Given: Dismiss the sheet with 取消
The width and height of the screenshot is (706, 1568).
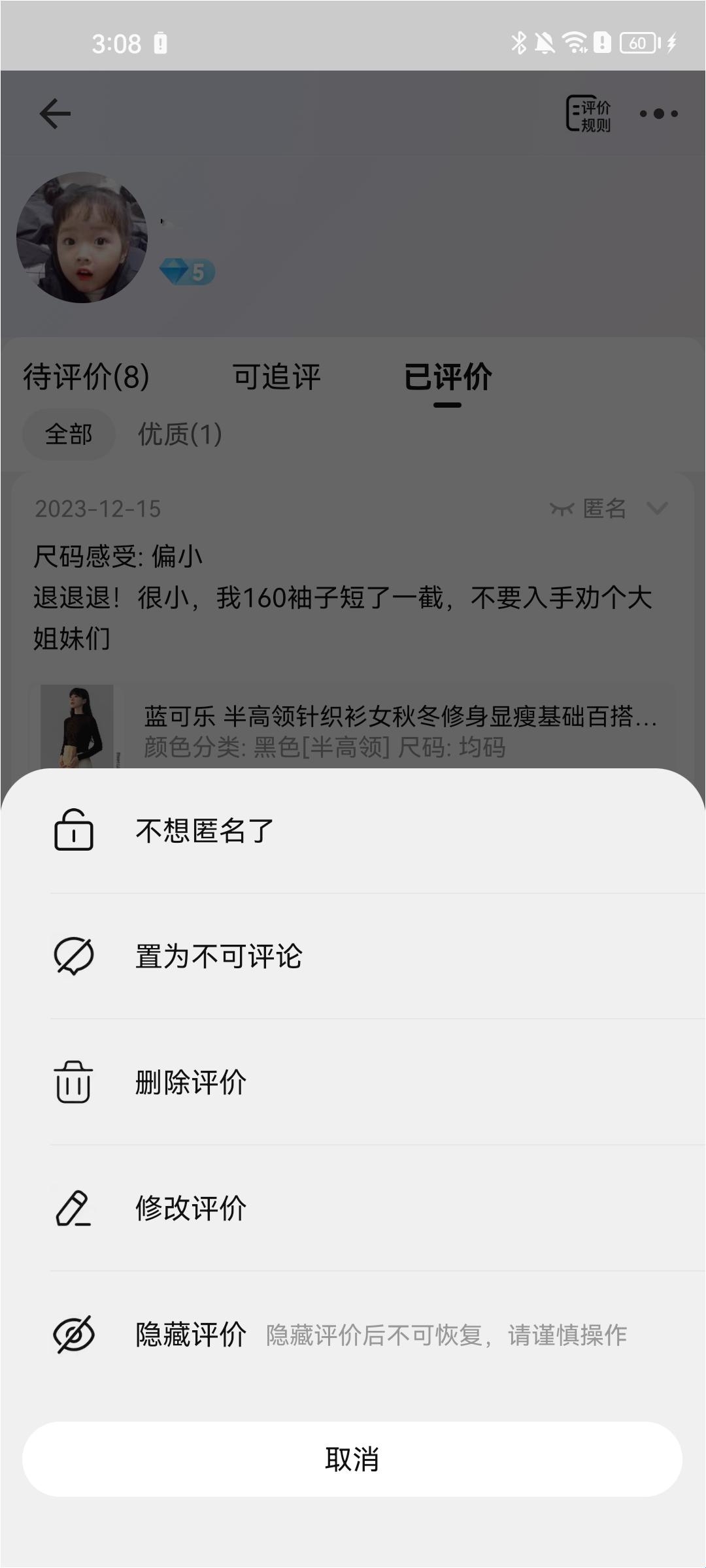Looking at the screenshot, I should [x=352, y=1460].
